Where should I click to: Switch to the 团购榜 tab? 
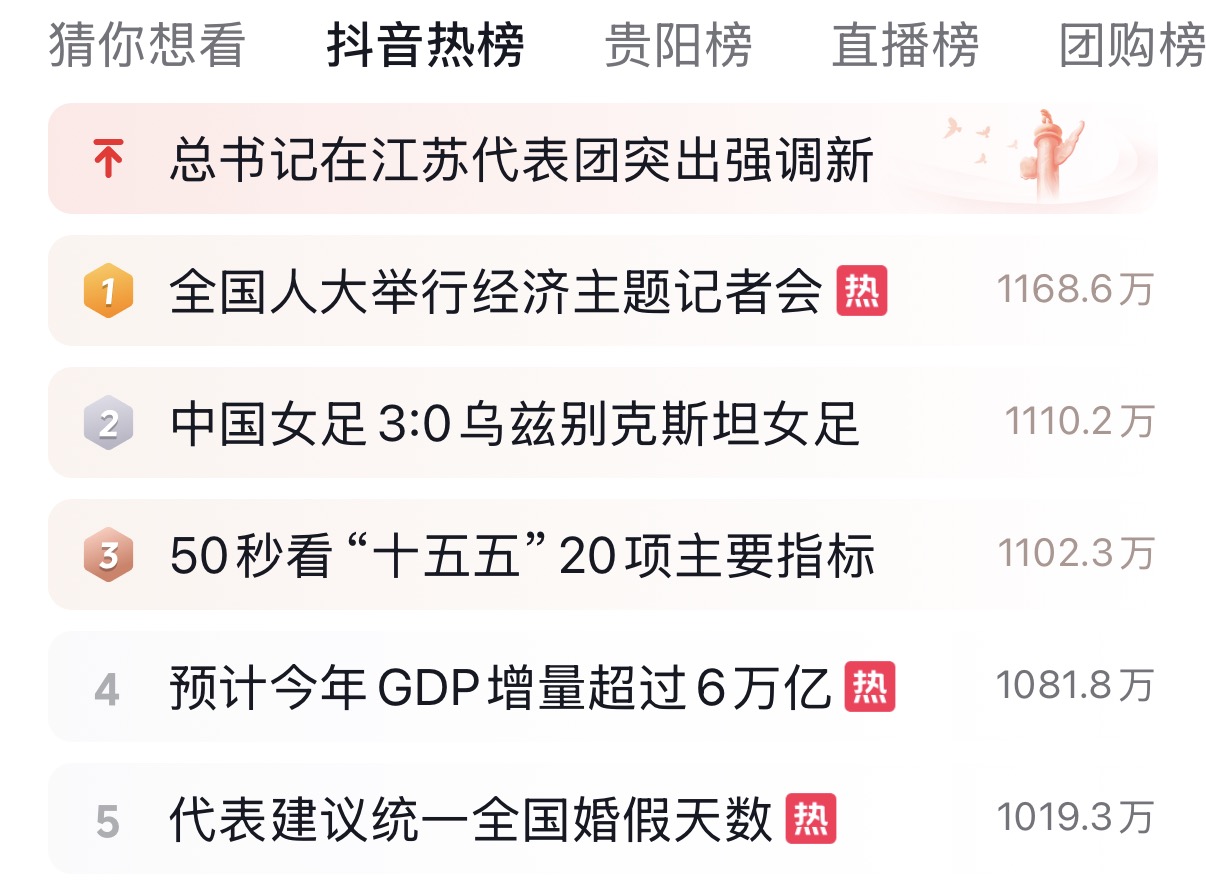click(1131, 46)
